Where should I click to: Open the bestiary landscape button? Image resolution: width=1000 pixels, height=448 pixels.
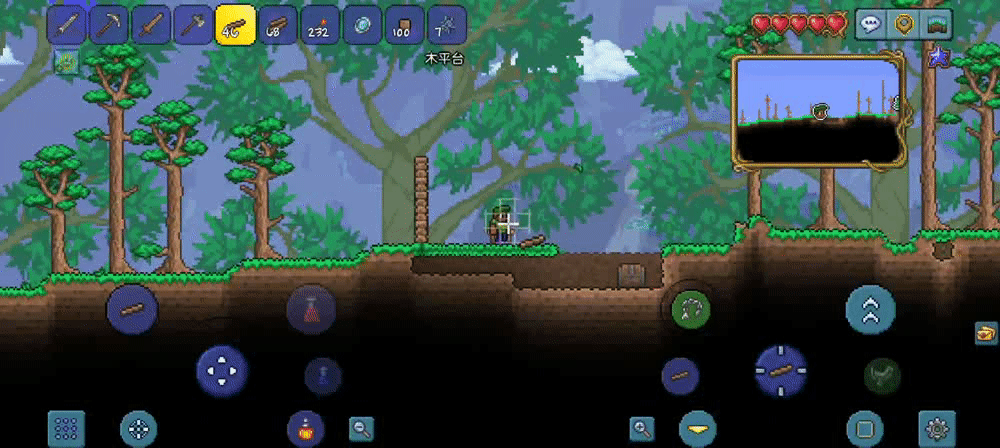point(936,24)
